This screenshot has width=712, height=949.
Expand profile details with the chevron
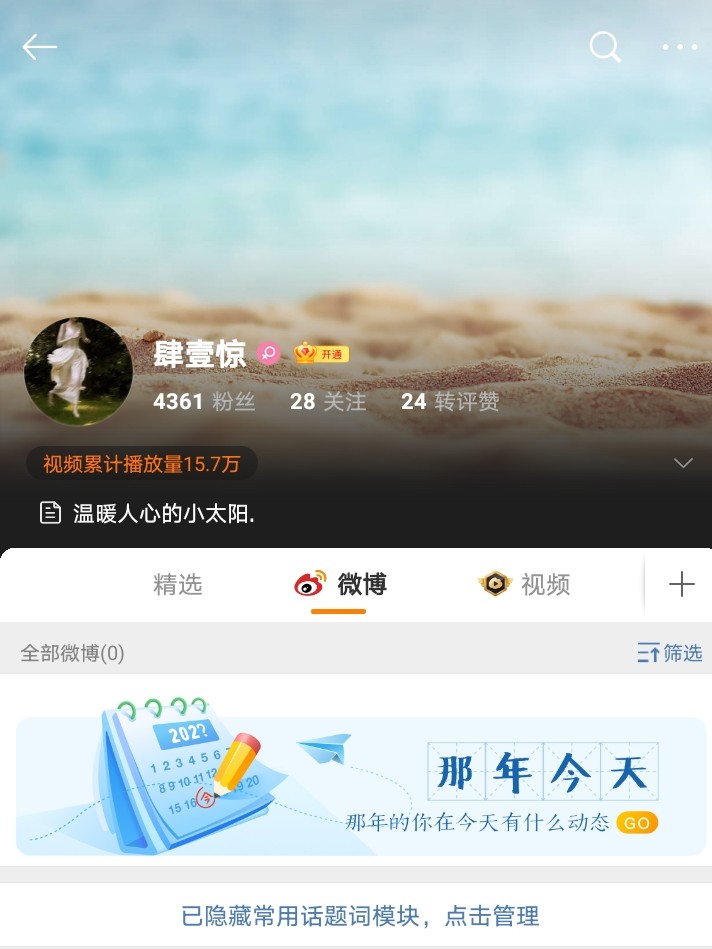coord(683,463)
